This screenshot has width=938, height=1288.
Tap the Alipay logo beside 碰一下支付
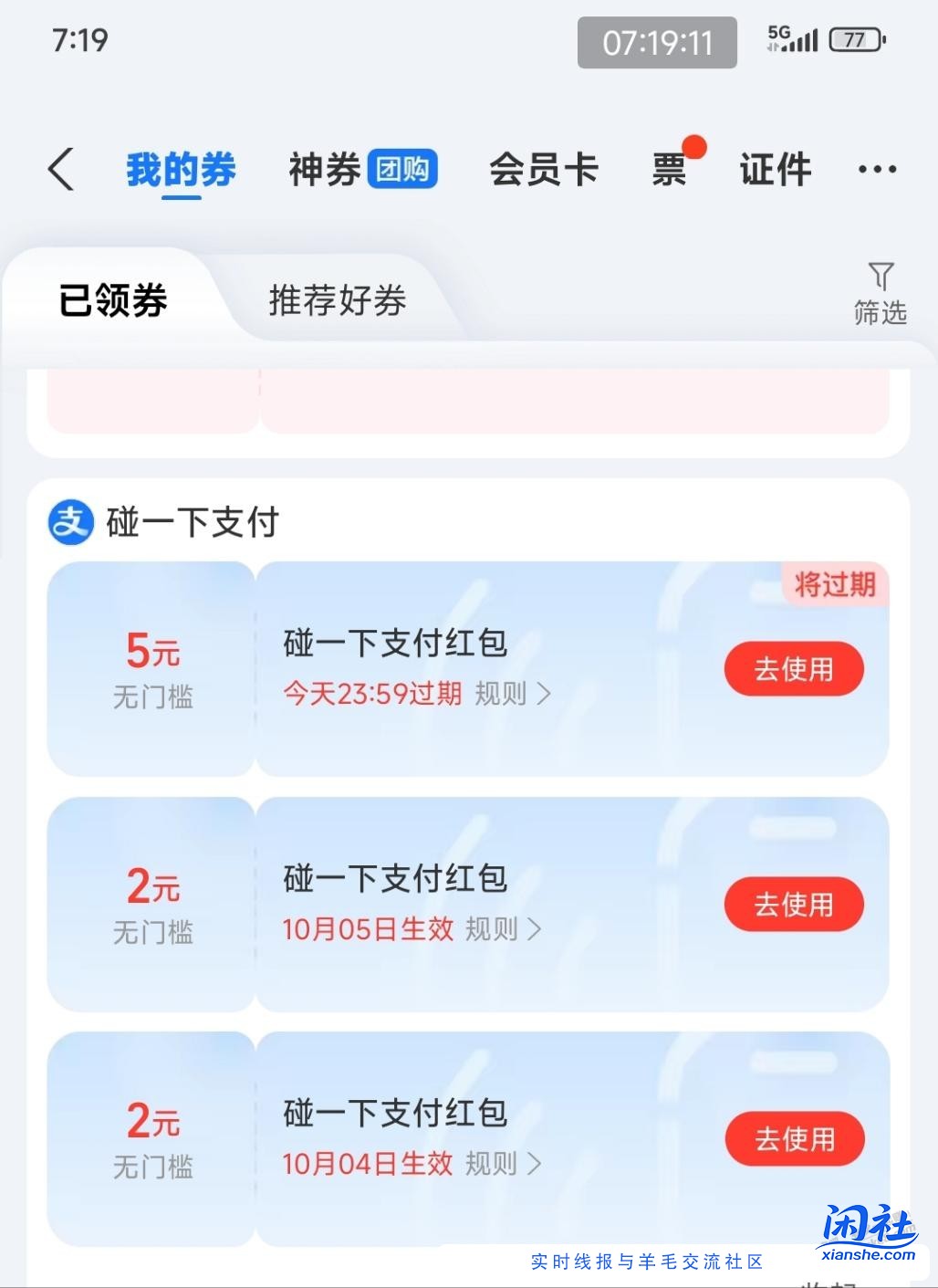click(x=68, y=523)
